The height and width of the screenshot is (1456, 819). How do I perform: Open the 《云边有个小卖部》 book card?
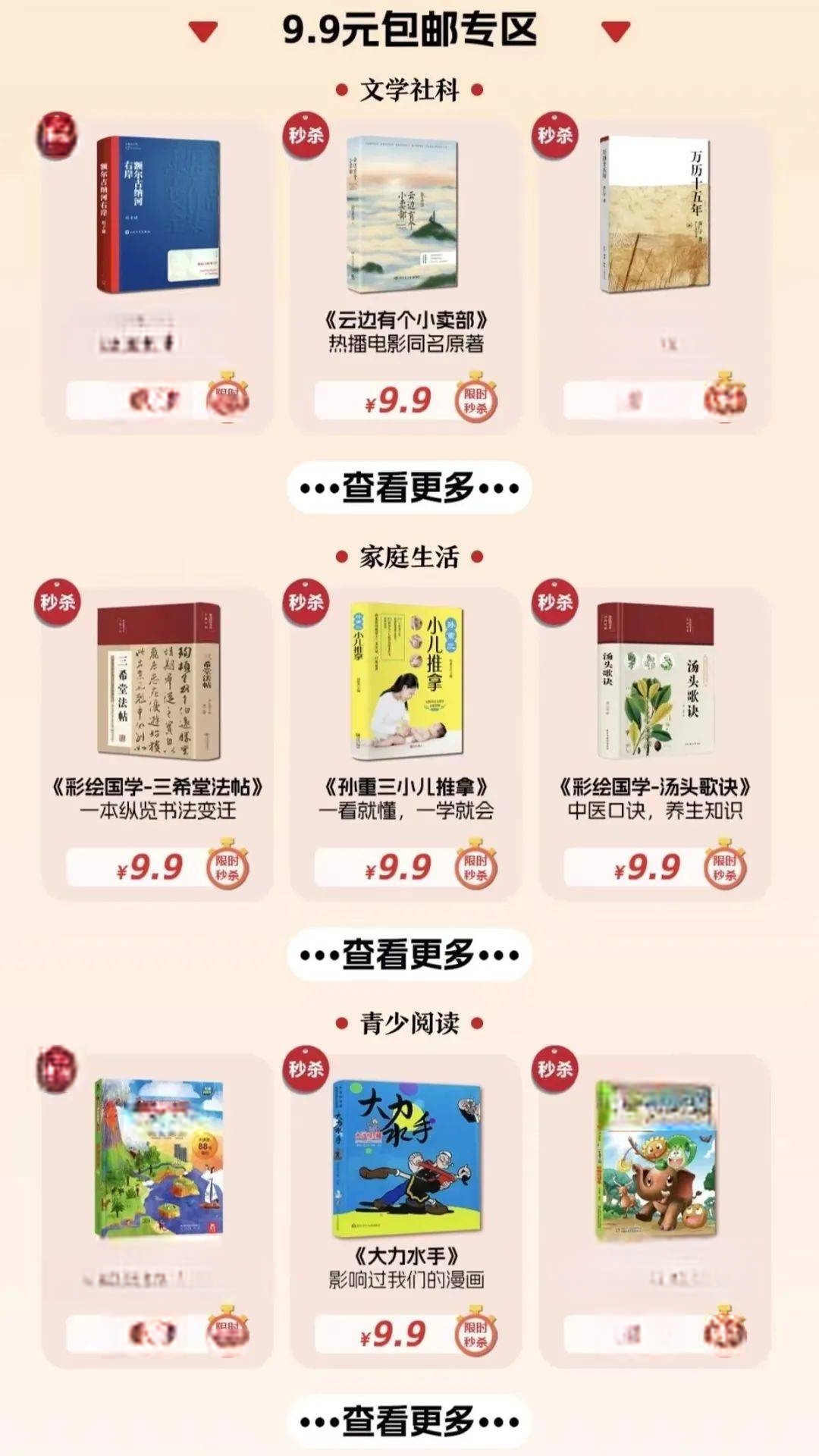coord(406,277)
